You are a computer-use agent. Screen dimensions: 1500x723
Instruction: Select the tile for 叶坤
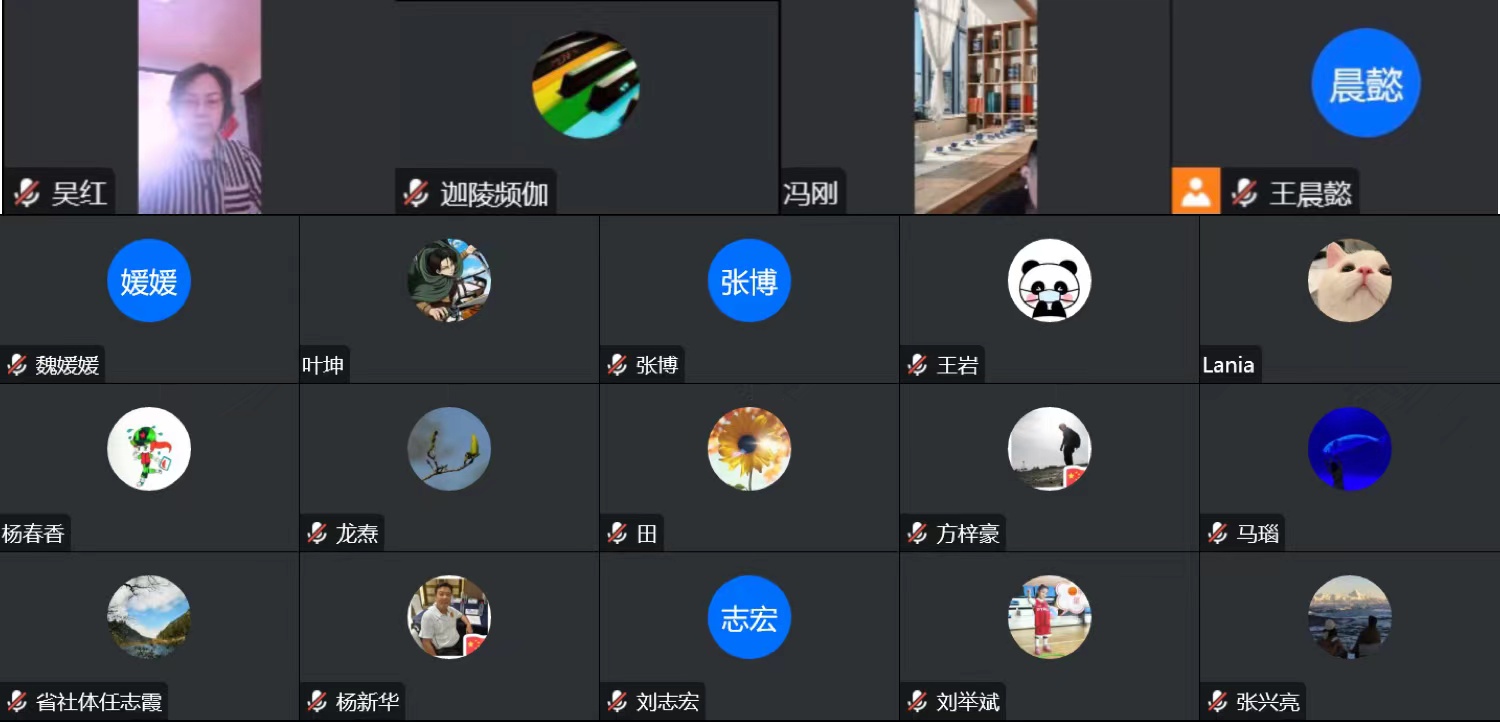click(x=449, y=298)
